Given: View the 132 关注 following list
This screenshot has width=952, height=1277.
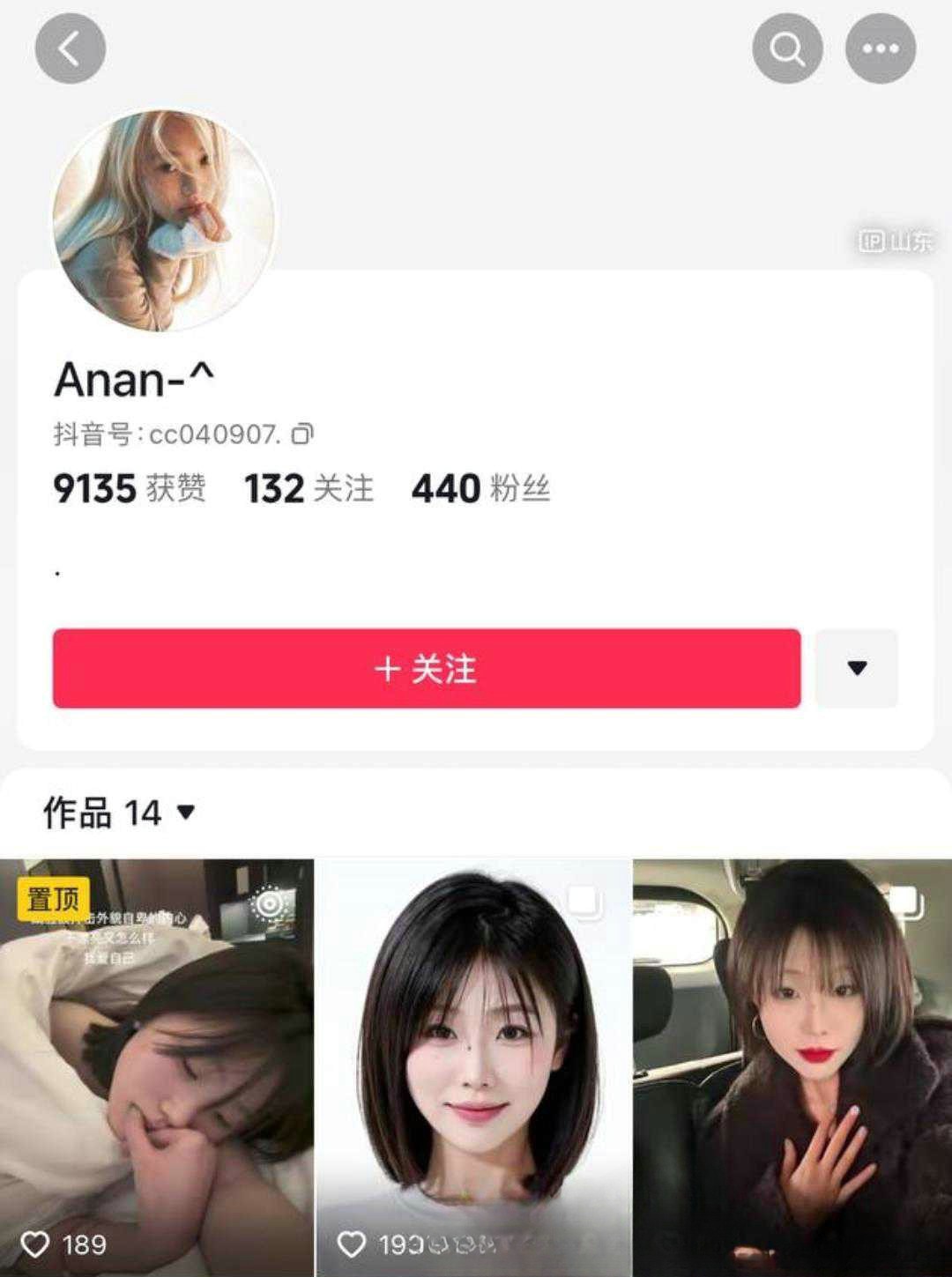Looking at the screenshot, I should point(309,488).
